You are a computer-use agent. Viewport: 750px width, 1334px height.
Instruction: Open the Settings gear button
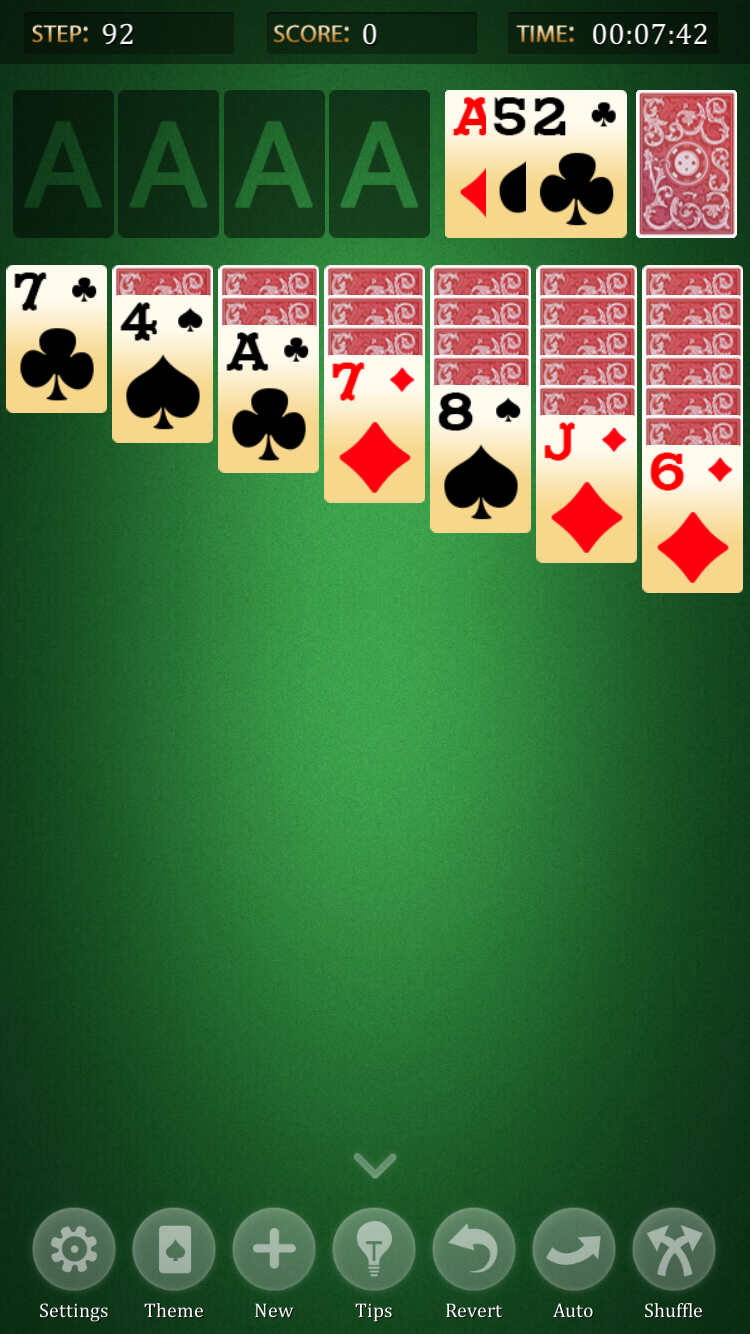(x=74, y=1250)
